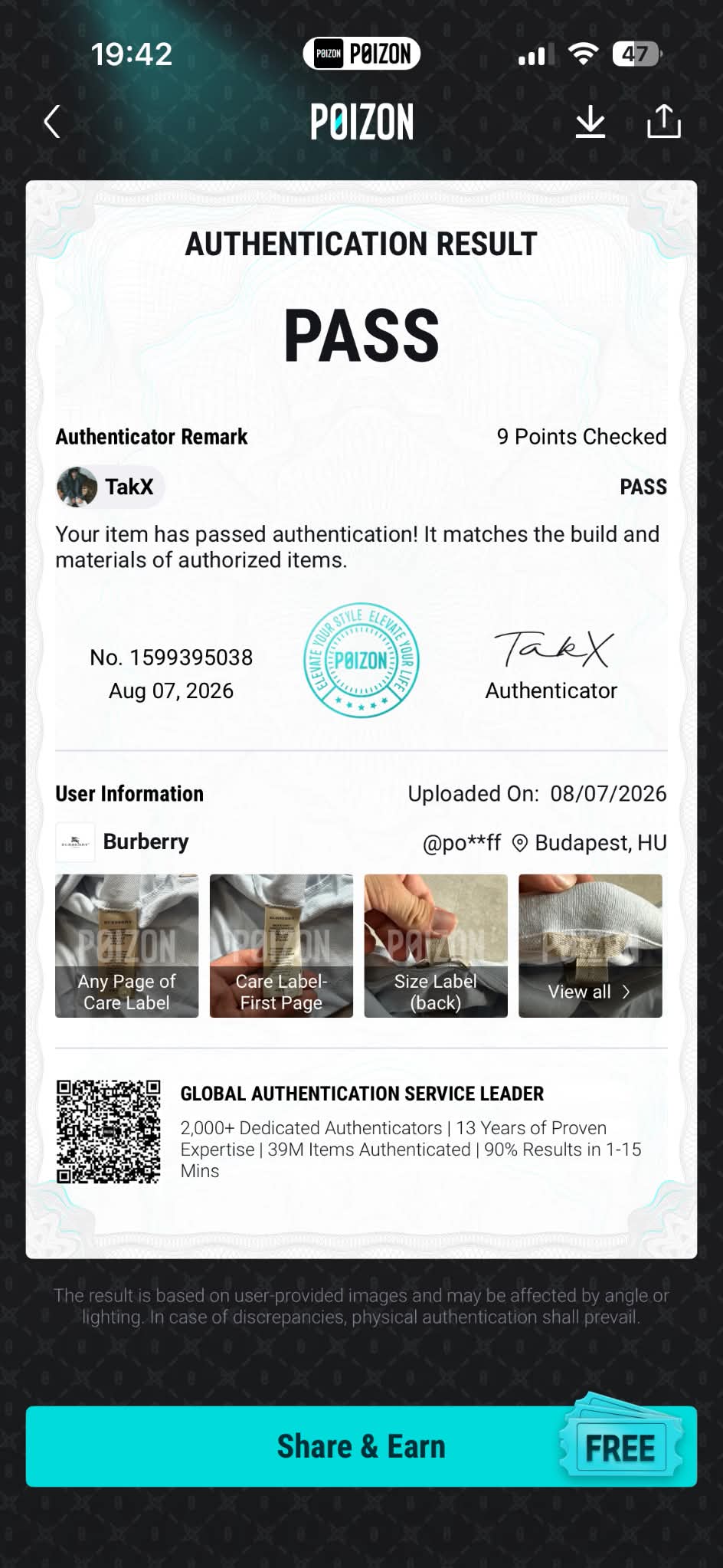Open the Size Label (back) photo

[x=436, y=946]
